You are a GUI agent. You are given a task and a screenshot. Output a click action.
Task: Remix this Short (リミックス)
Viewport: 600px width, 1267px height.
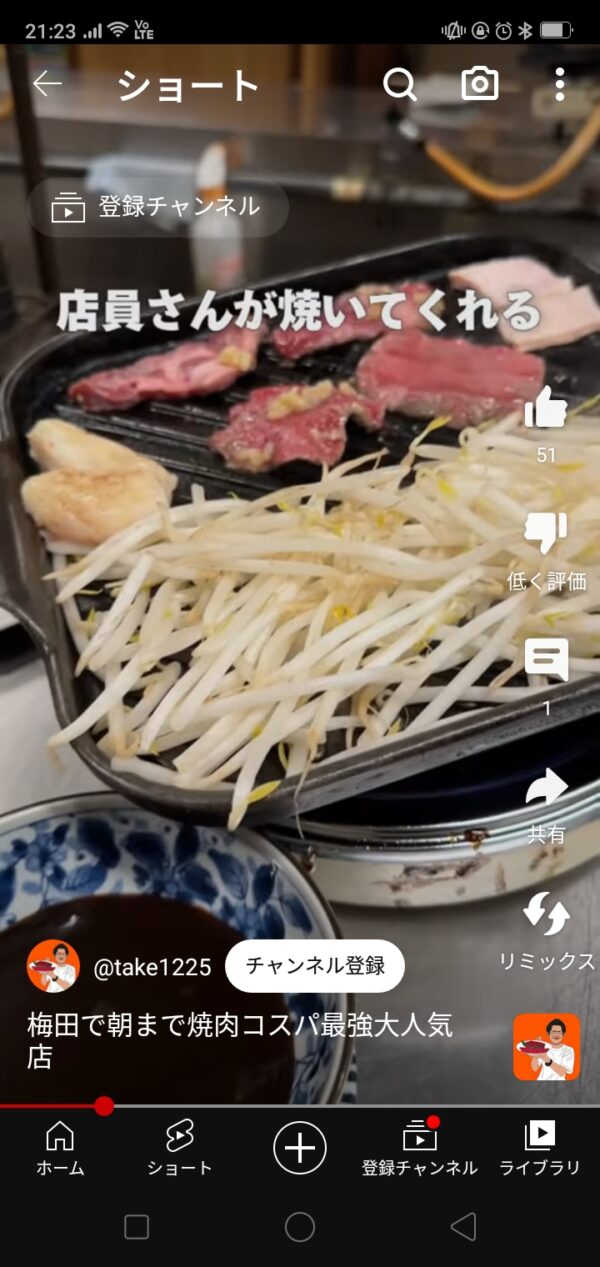546,915
